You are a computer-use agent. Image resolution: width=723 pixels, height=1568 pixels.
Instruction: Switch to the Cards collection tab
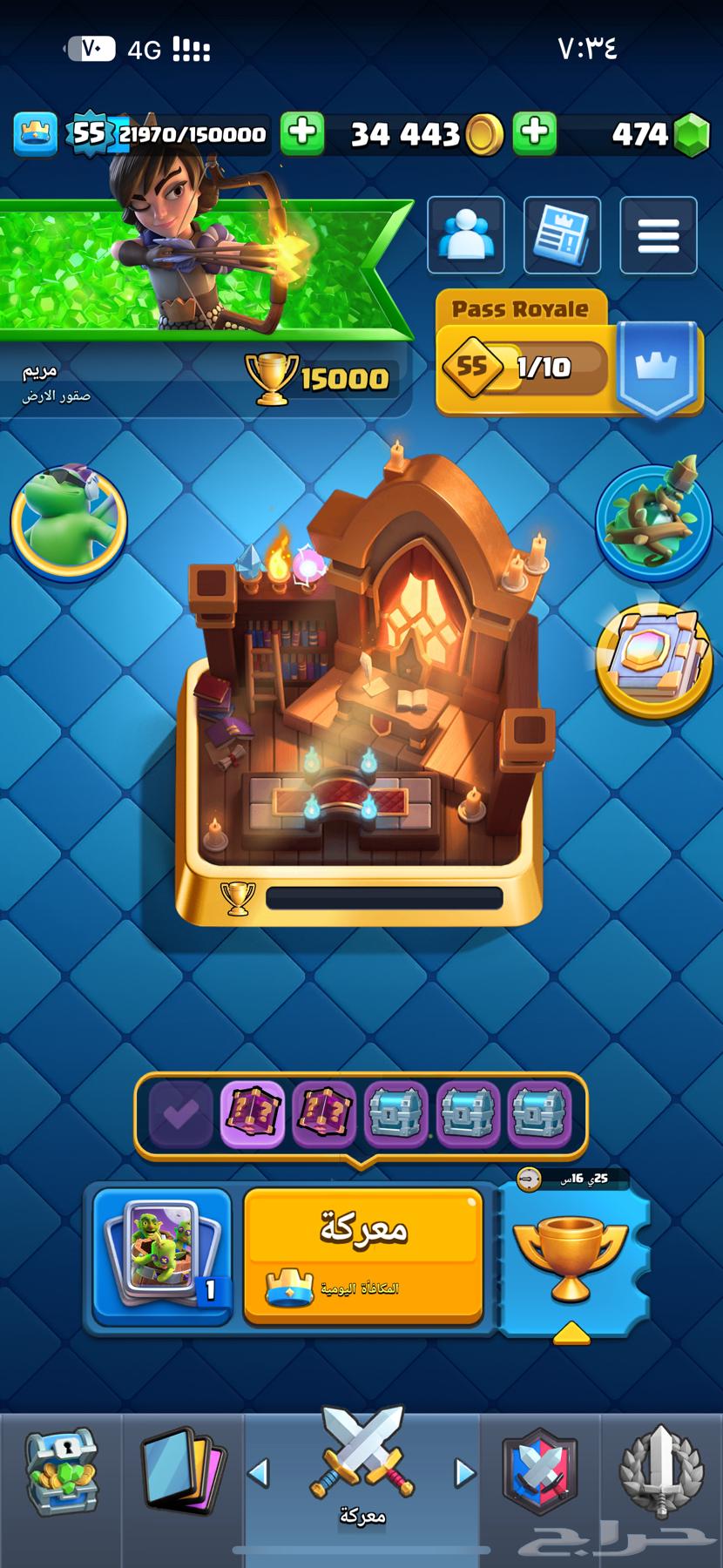183,1472
